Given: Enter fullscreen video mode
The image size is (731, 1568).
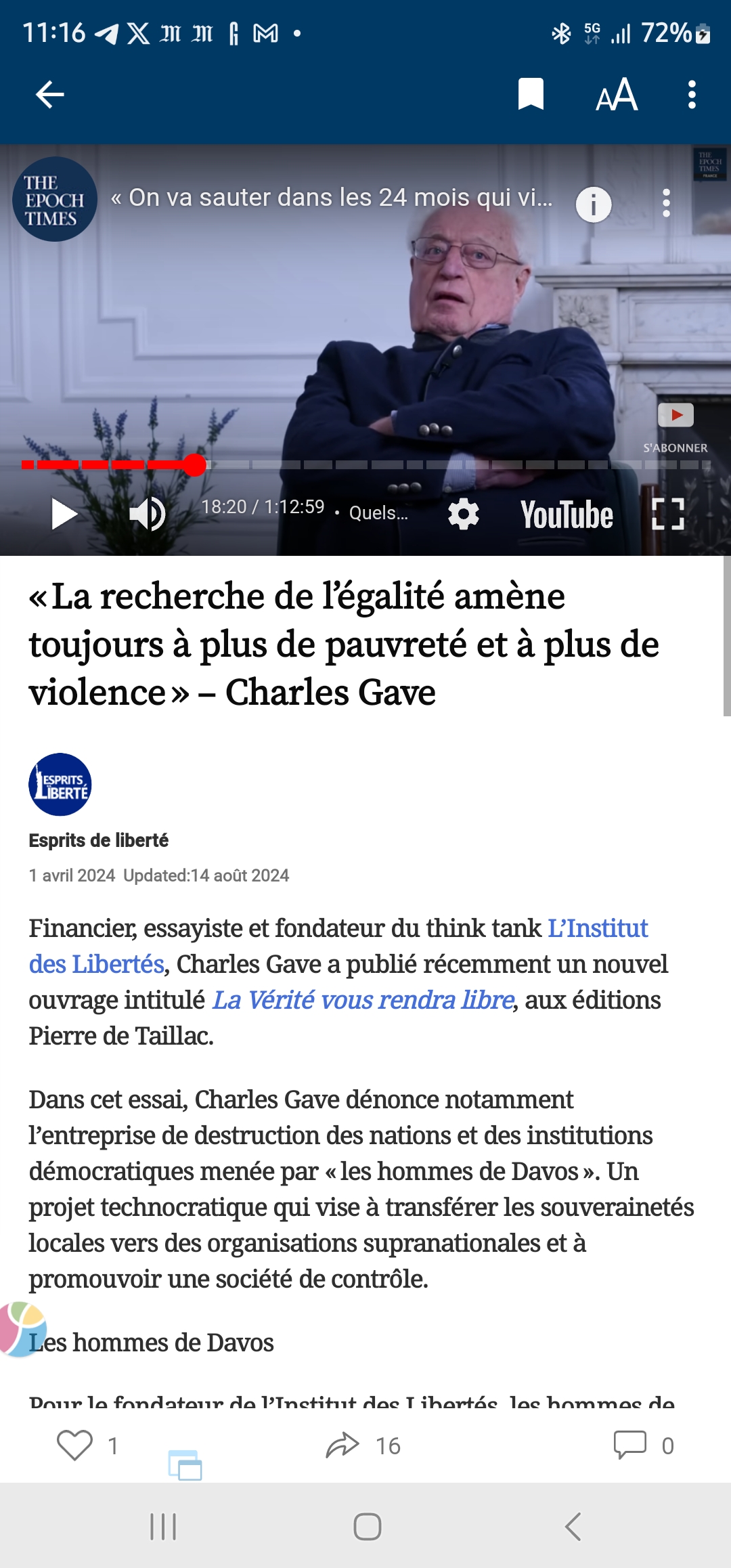Looking at the screenshot, I should pyautogui.click(x=668, y=514).
